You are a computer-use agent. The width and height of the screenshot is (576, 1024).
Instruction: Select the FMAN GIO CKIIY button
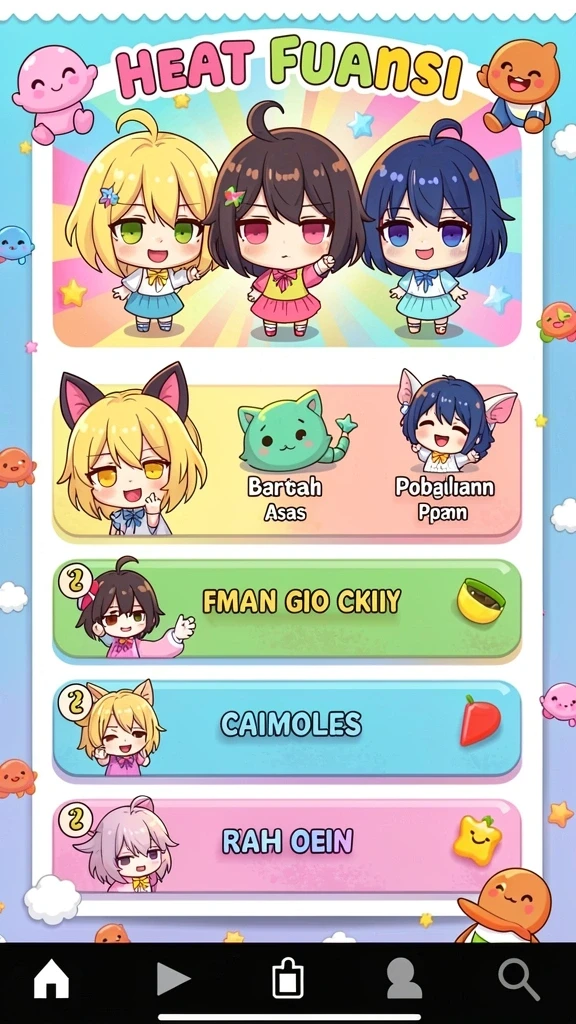[287, 607]
